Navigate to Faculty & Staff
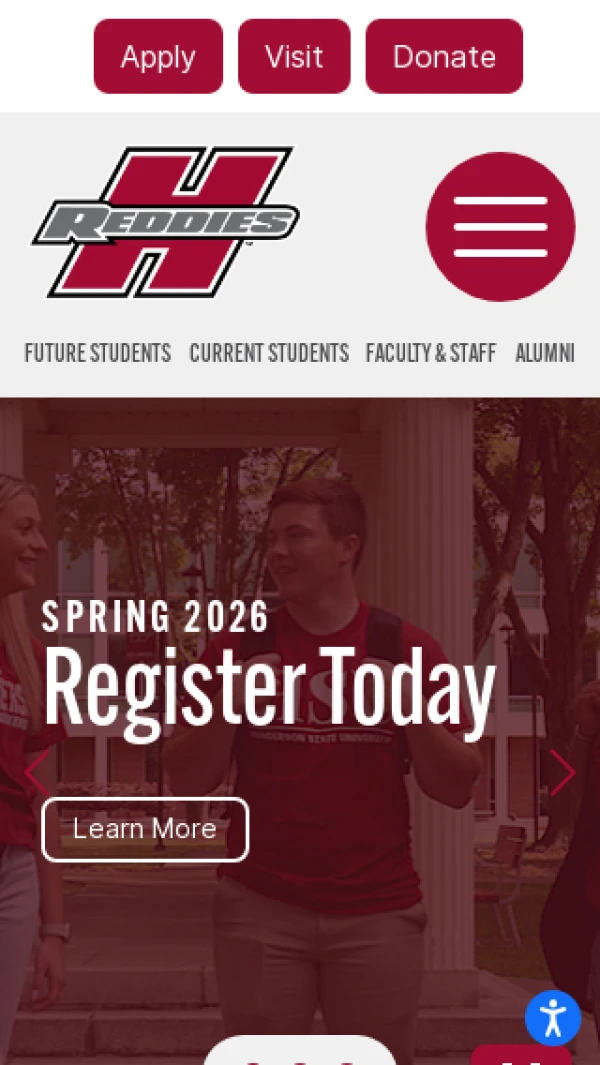 431,353
